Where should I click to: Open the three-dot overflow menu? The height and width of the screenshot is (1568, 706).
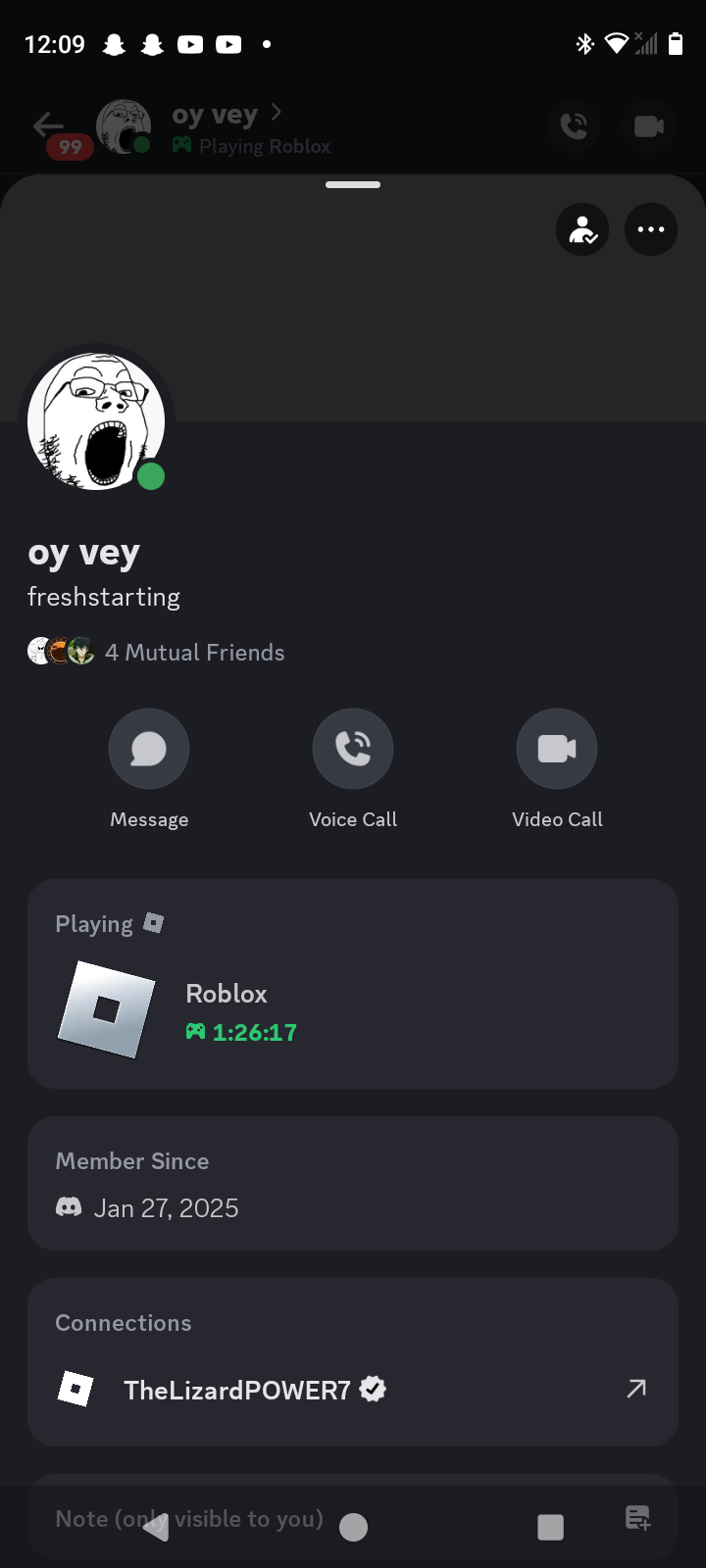[650, 230]
